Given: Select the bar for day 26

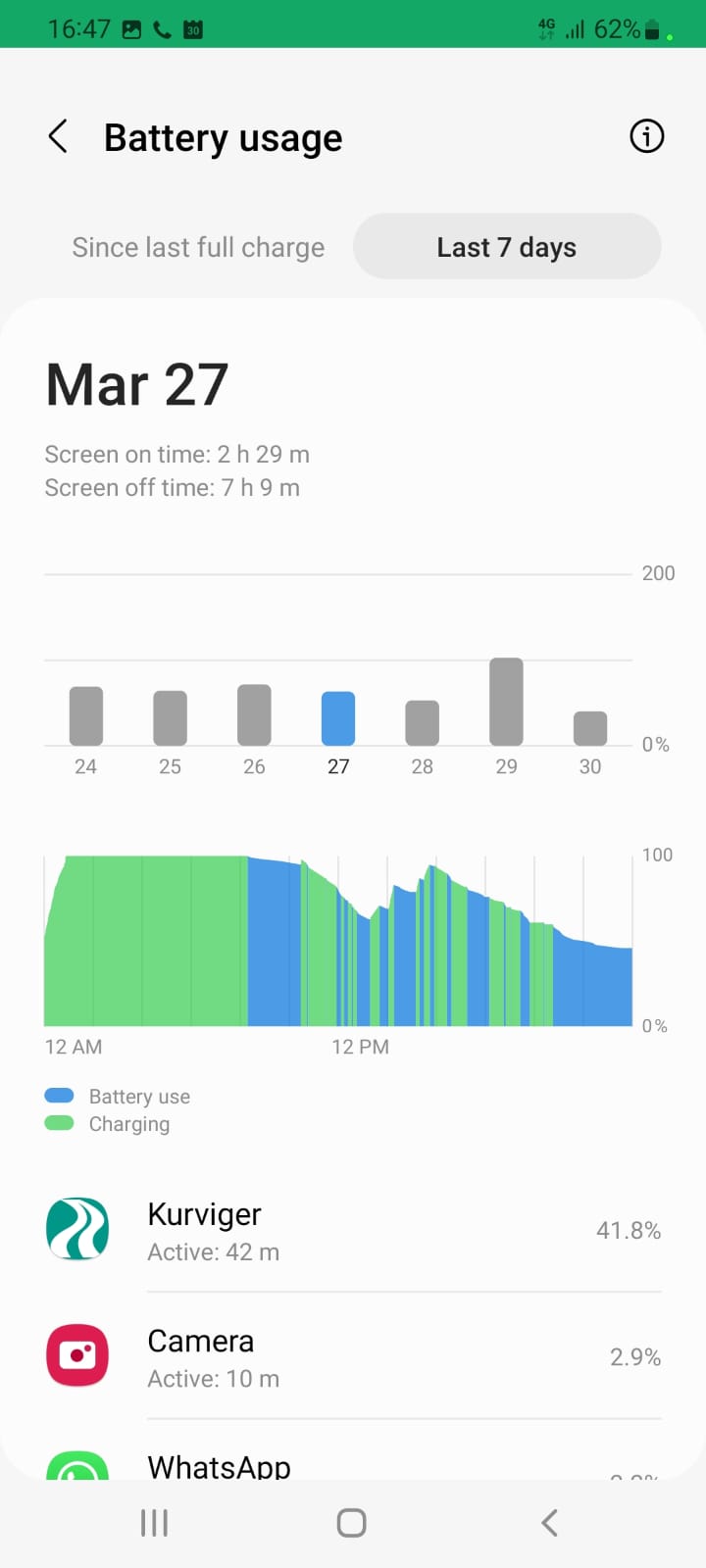Looking at the screenshot, I should pyautogui.click(x=254, y=714).
